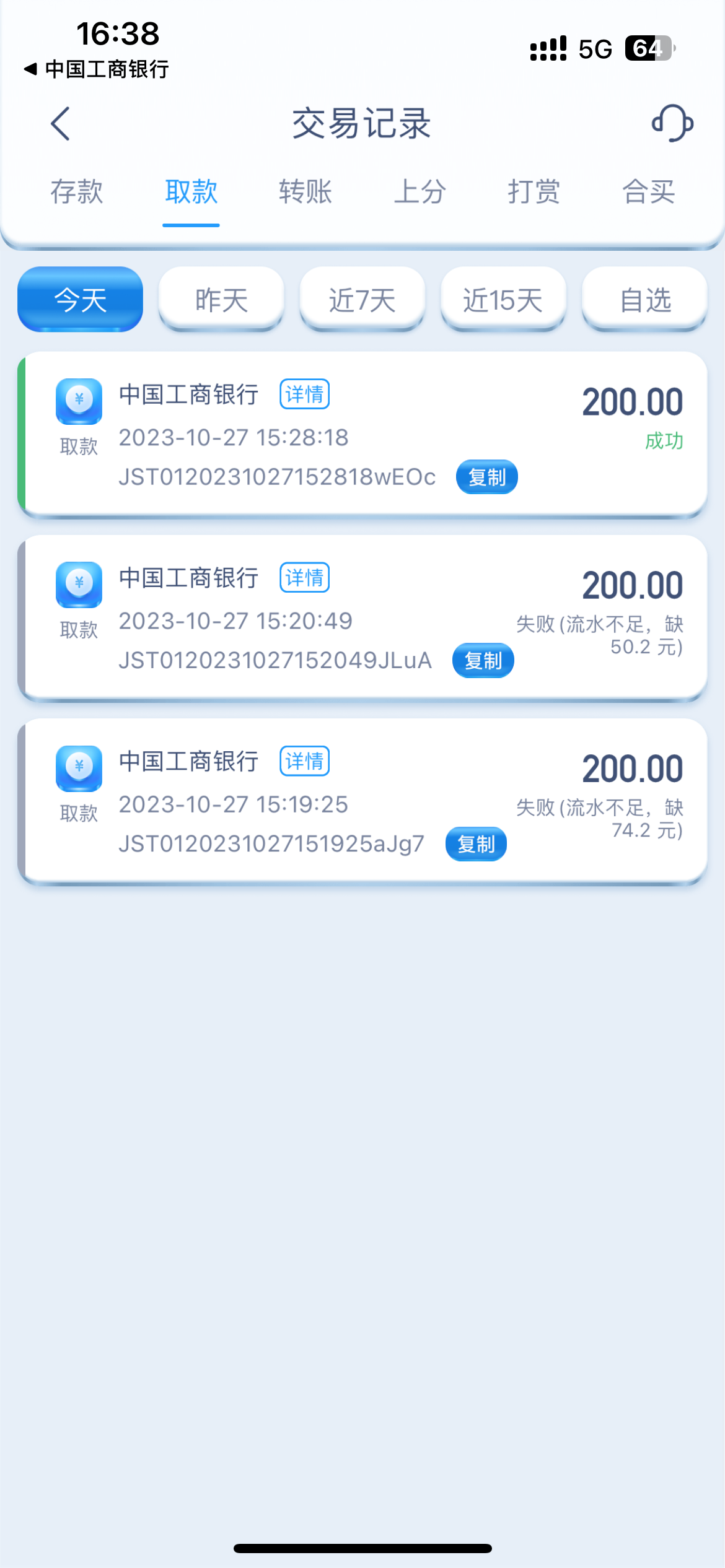725x1568 pixels.
Task: View the 合买 tab
Action: tap(649, 192)
